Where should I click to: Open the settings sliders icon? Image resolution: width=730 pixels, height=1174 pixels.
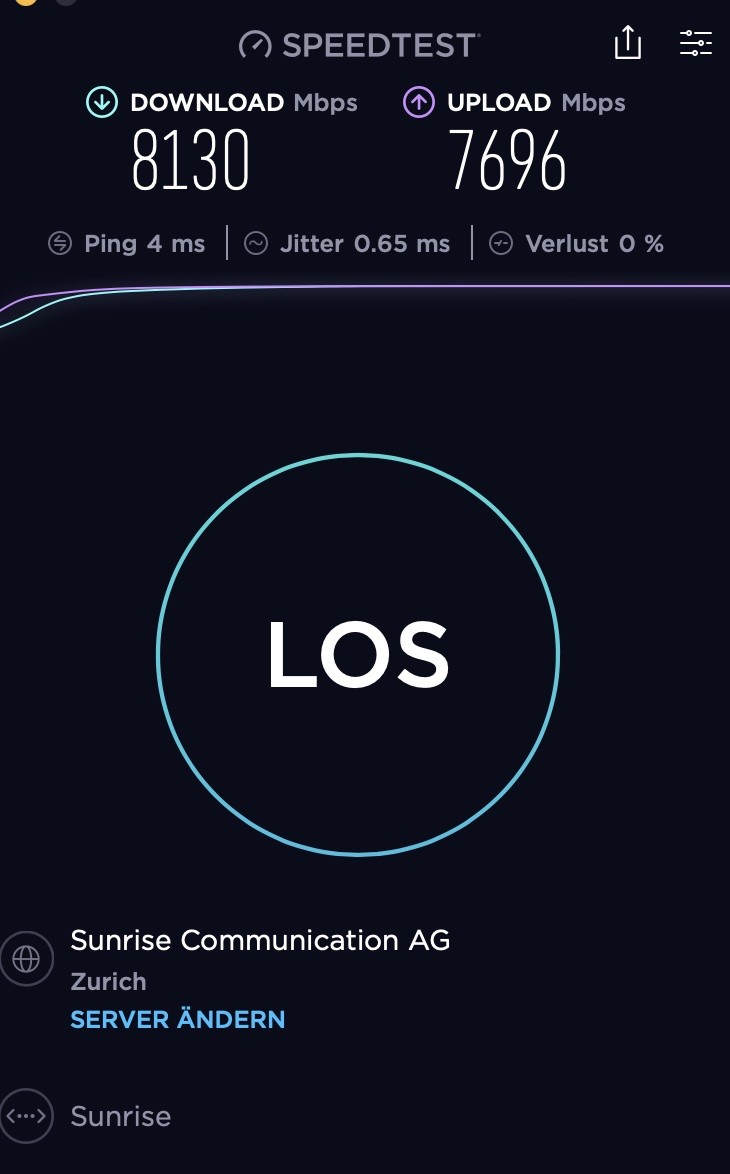pyautogui.click(x=696, y=43)
